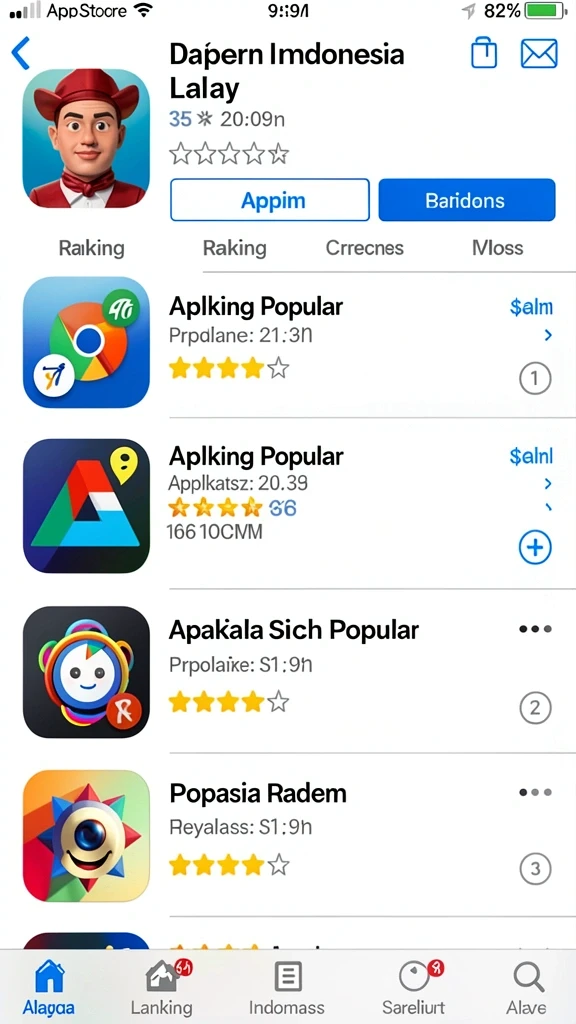Switch to the Lanking bottom tab

point(162,988)
